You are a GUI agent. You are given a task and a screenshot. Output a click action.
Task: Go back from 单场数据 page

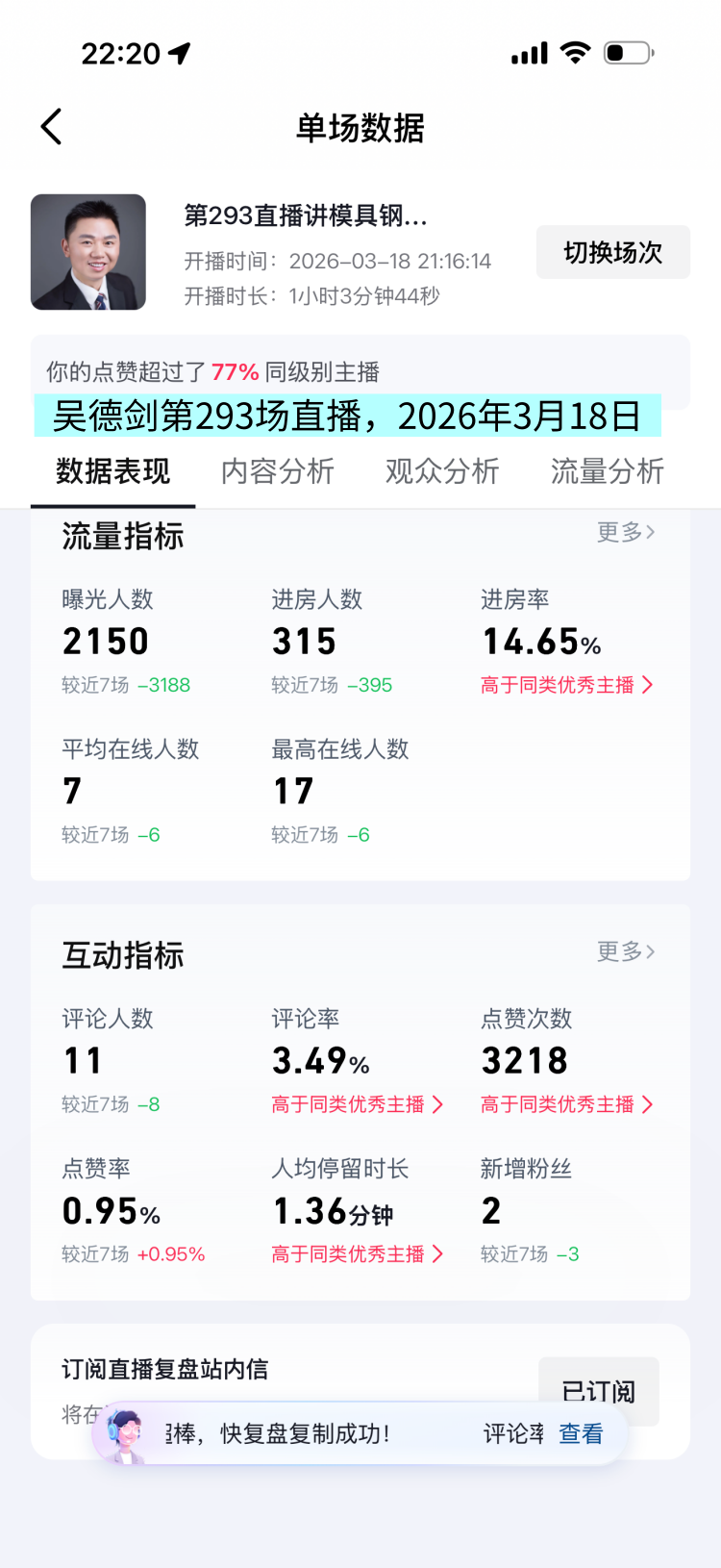(x=52, y=127)
